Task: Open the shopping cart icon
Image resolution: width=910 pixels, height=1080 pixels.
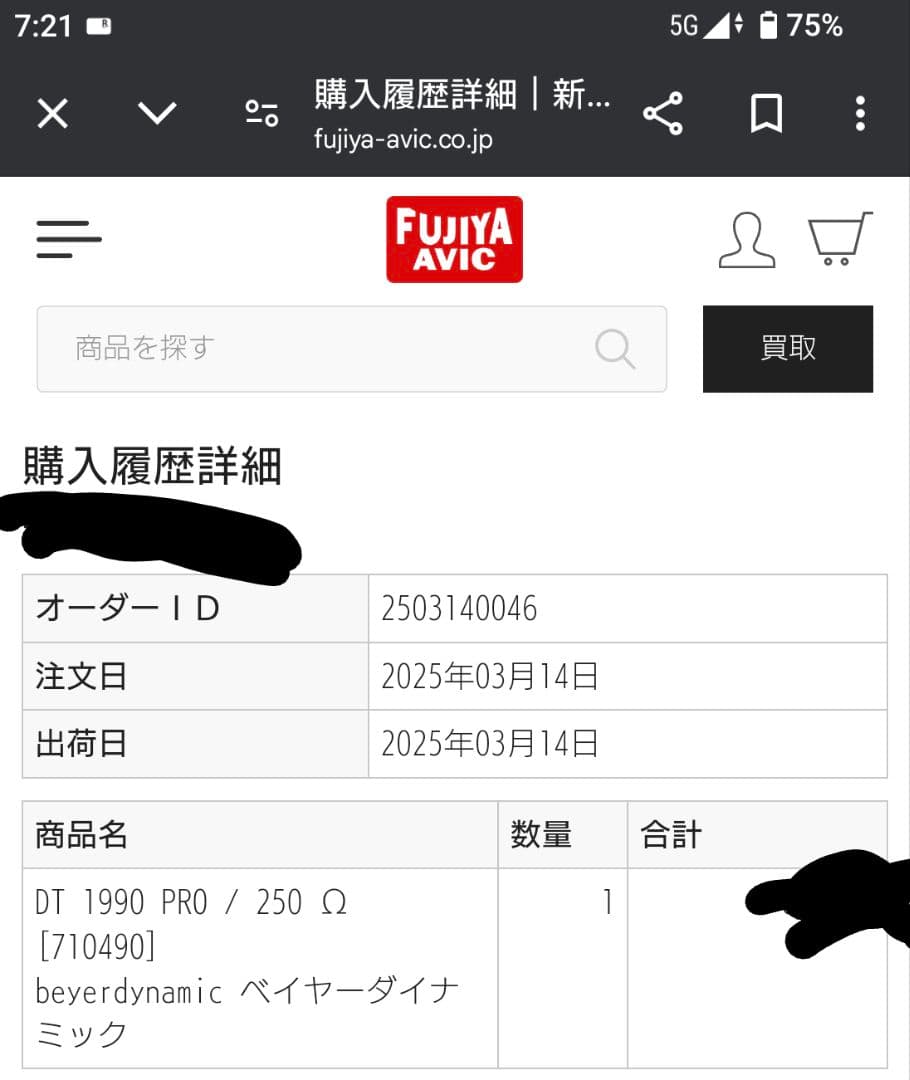Action: [x=840, y=240]
